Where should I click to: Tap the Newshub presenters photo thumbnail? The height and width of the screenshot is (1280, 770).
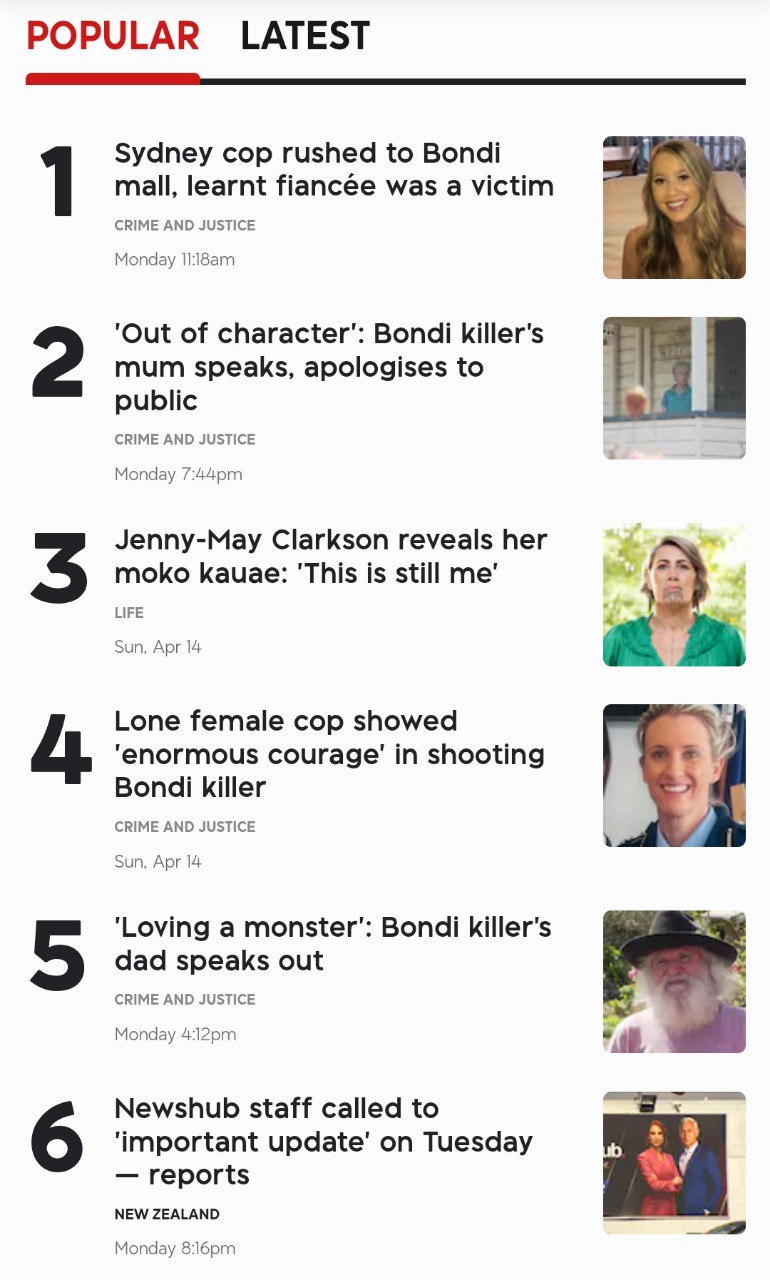click(x=673, y=1162)
